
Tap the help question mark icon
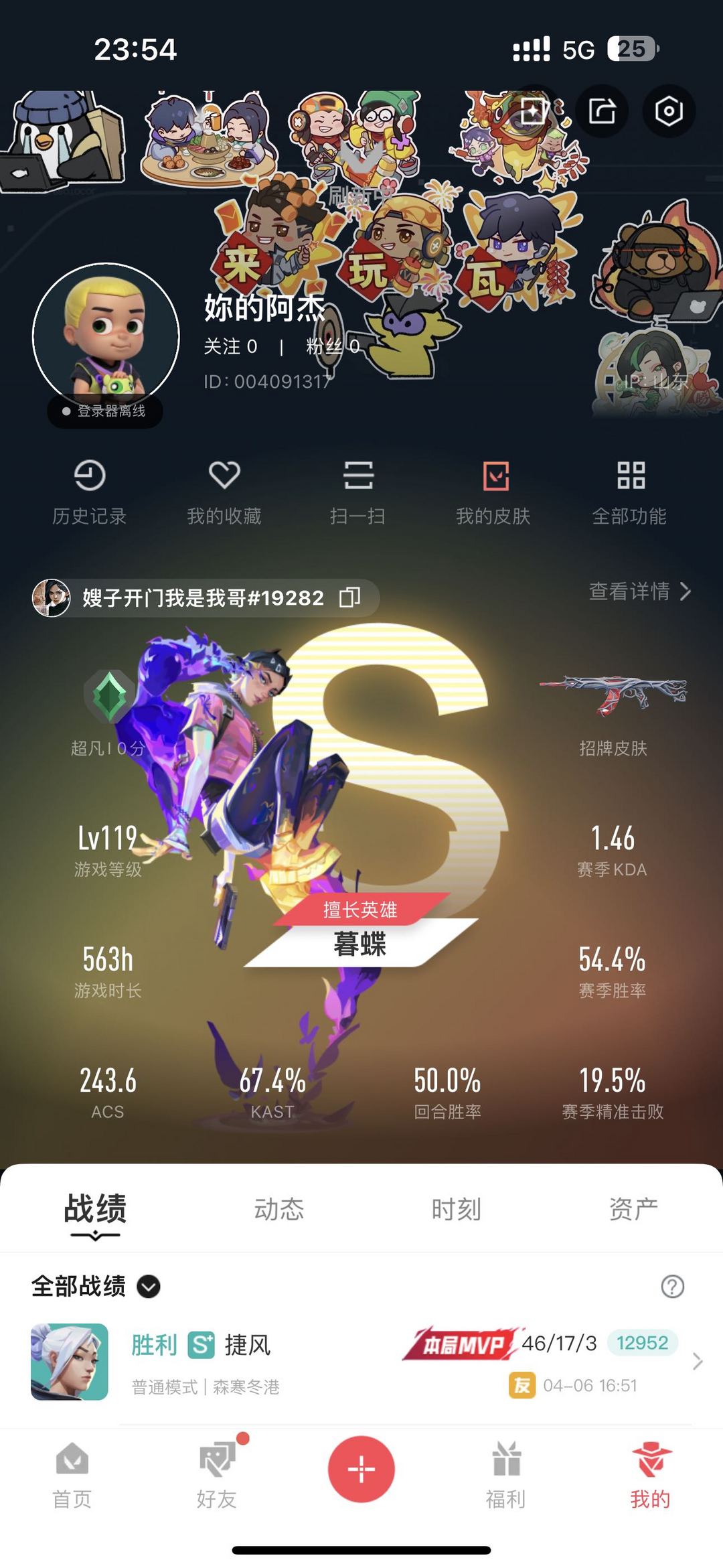pos(673,1287)
